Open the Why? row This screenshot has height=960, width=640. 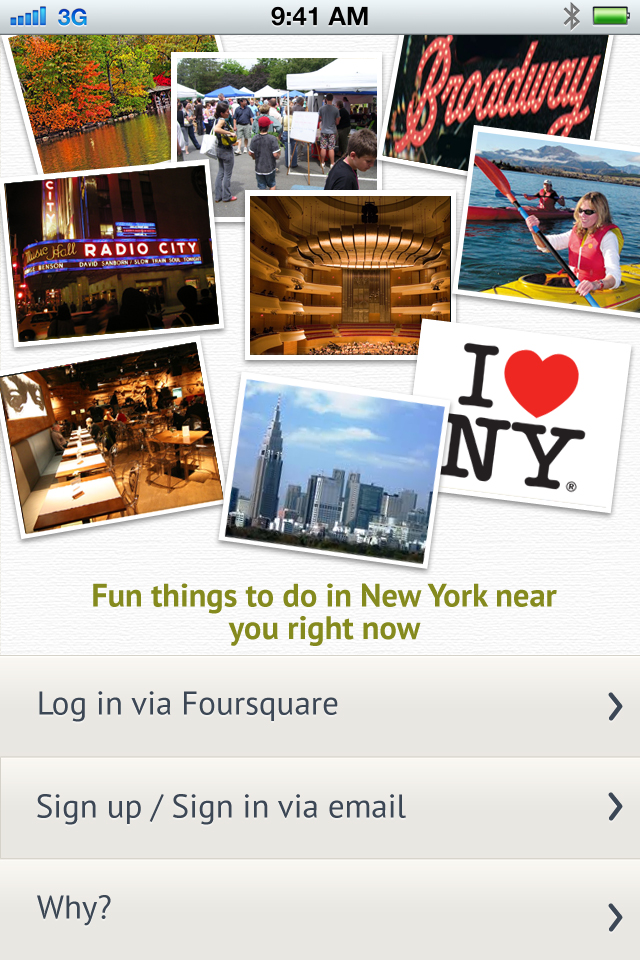[320, 910]
